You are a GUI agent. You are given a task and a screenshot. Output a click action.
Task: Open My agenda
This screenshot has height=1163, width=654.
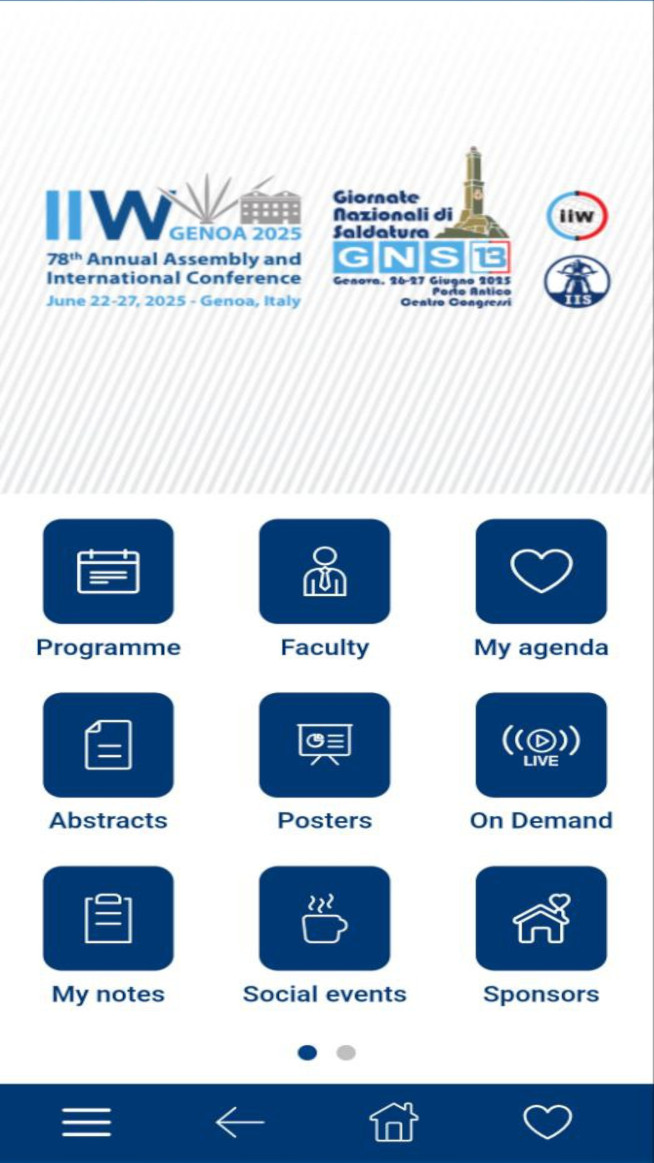tap(541, 572)
